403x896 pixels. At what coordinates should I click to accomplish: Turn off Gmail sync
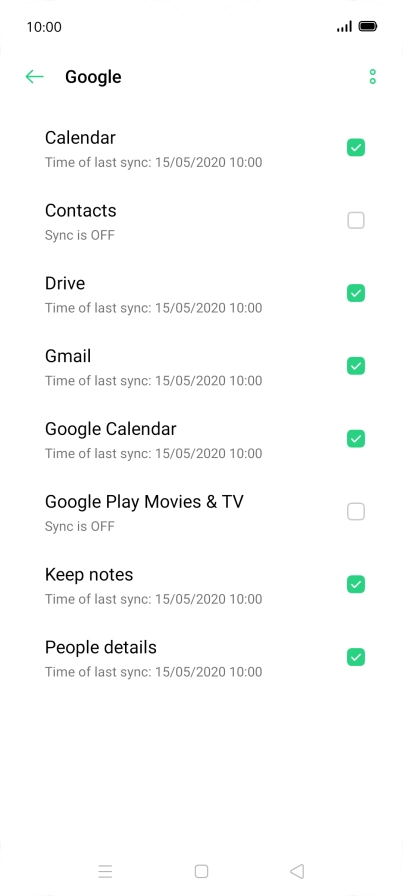click(356, 366)
